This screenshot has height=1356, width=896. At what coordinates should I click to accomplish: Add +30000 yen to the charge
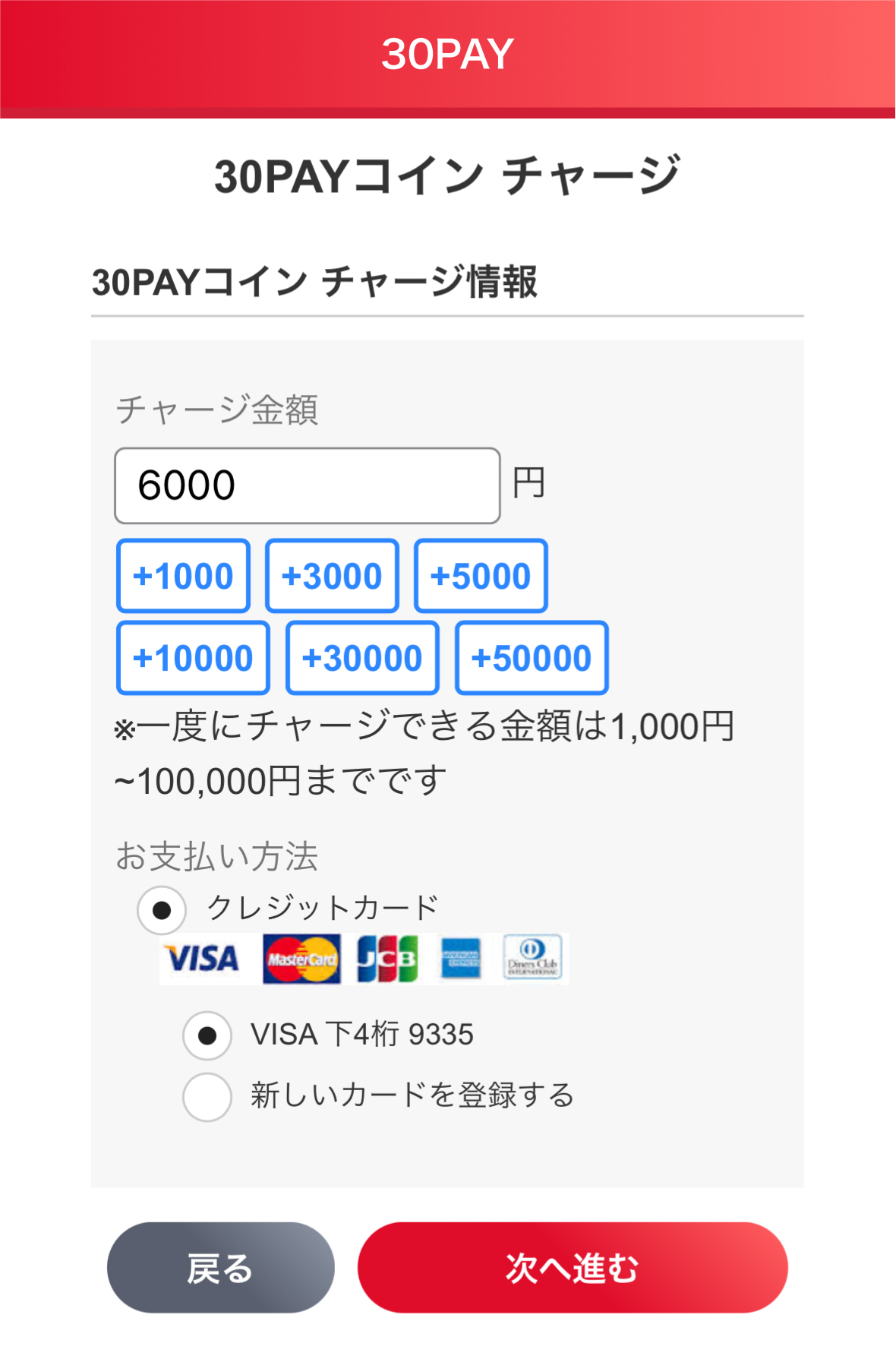pyautogui.click(x=362, y=658)
